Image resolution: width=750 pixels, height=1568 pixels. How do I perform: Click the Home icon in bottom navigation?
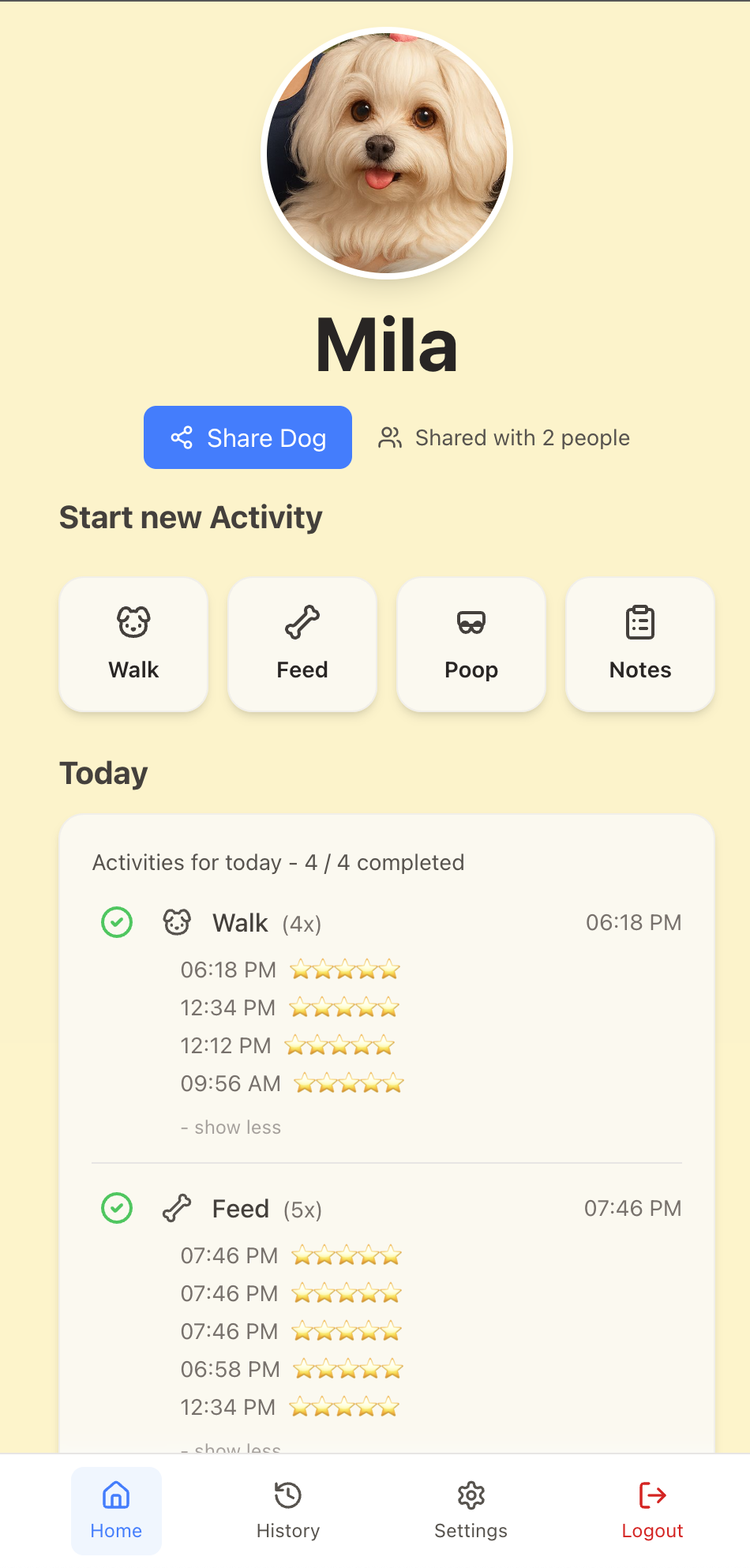(x=116, y=1496)
